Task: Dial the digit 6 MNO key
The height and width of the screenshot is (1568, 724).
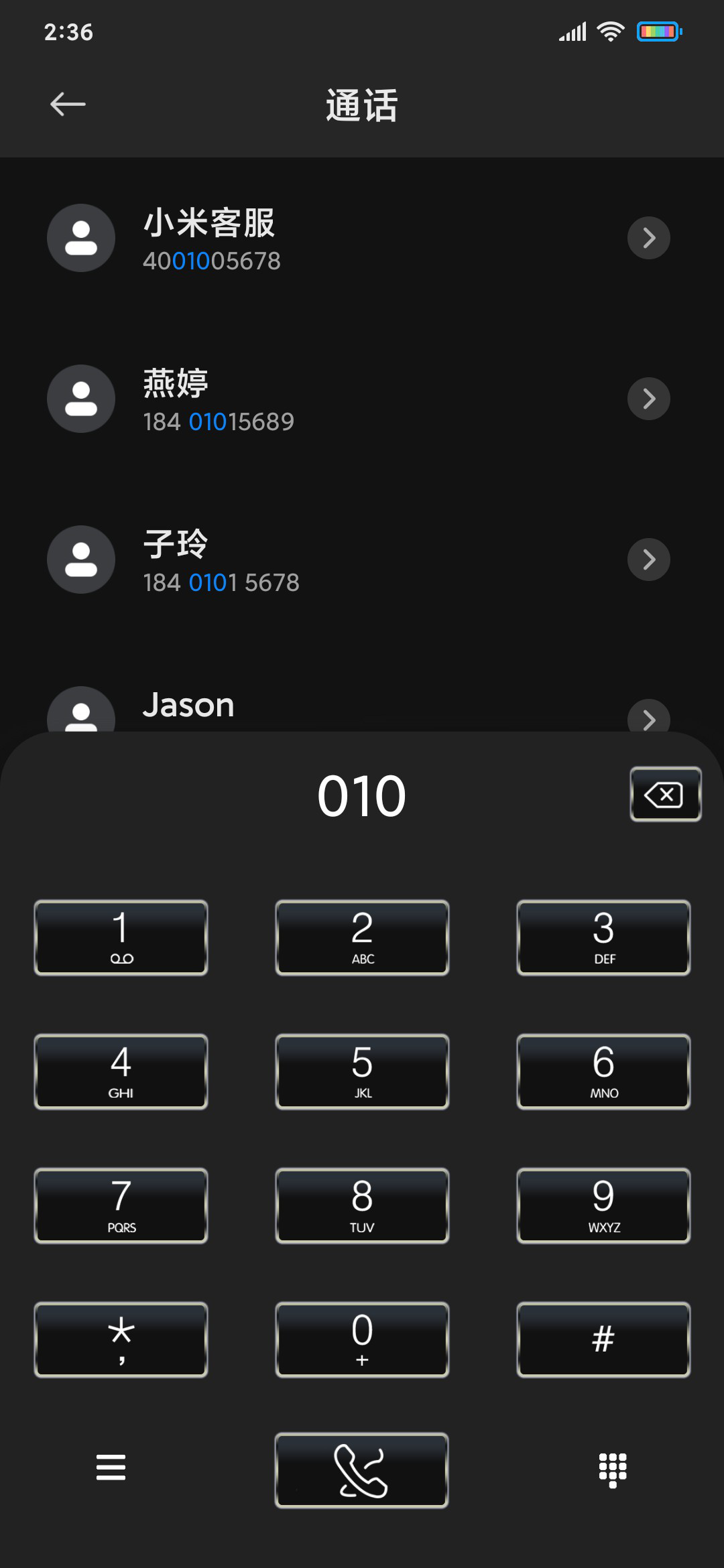Action: 603,1071
